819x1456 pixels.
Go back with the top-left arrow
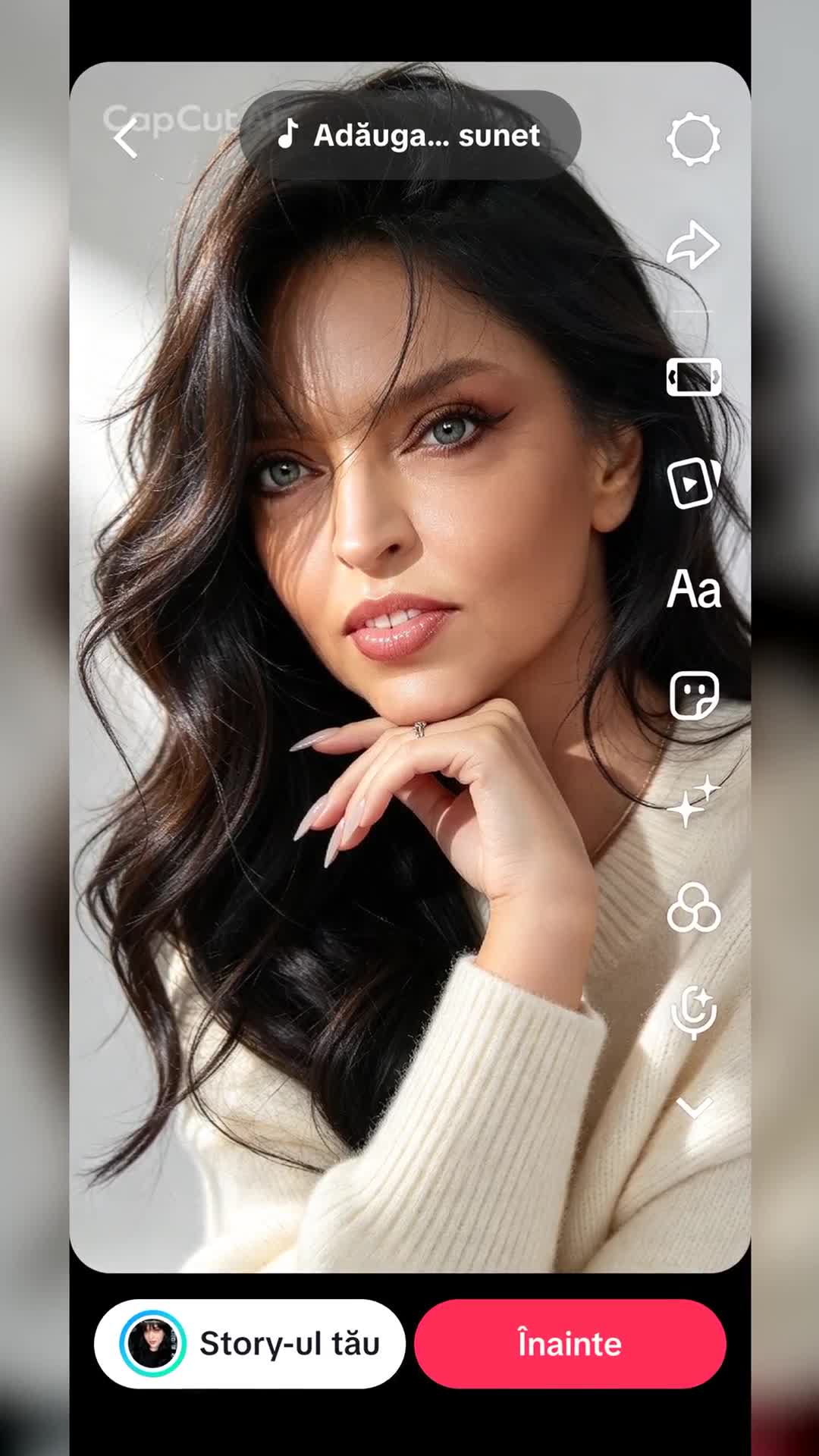[126, 140]
